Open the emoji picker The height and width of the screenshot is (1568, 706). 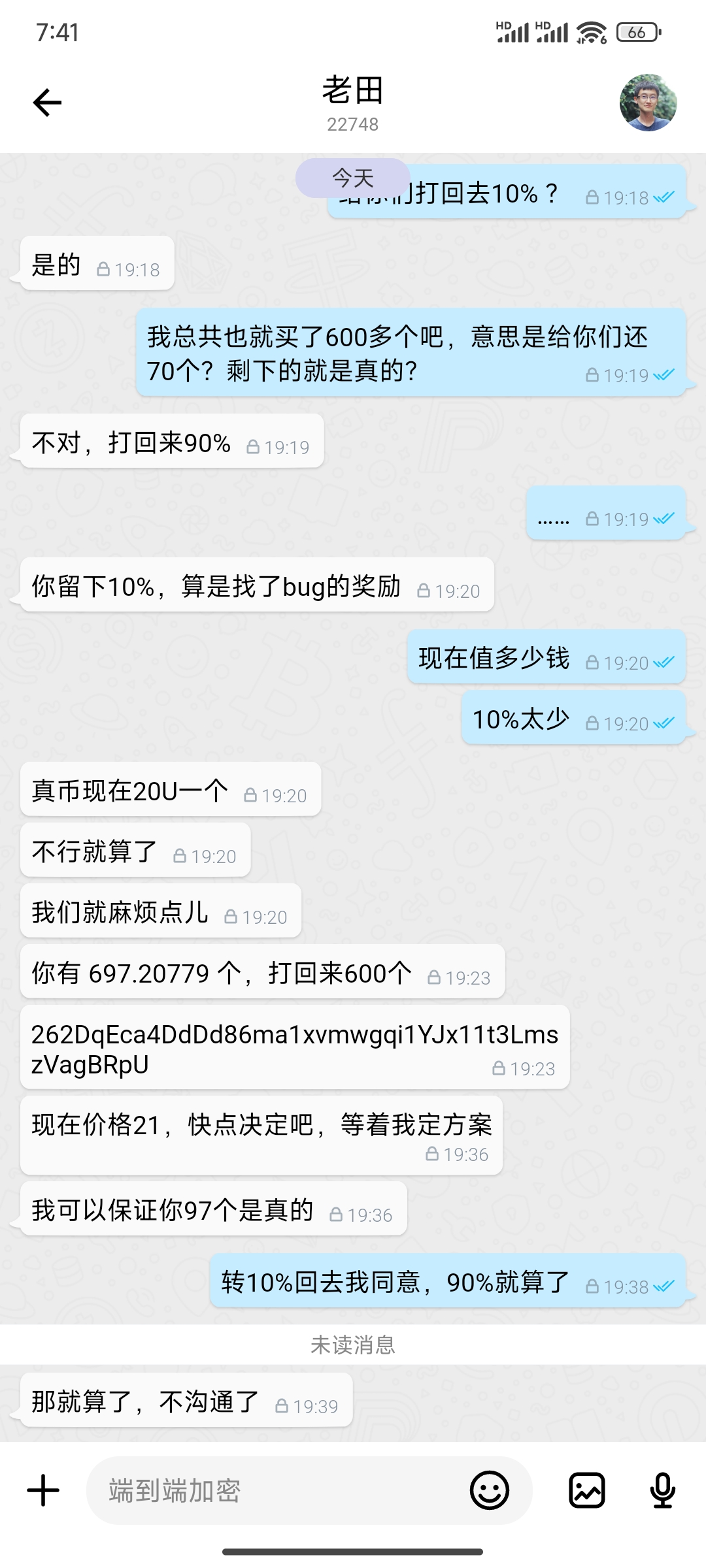tap(489, 1490)
